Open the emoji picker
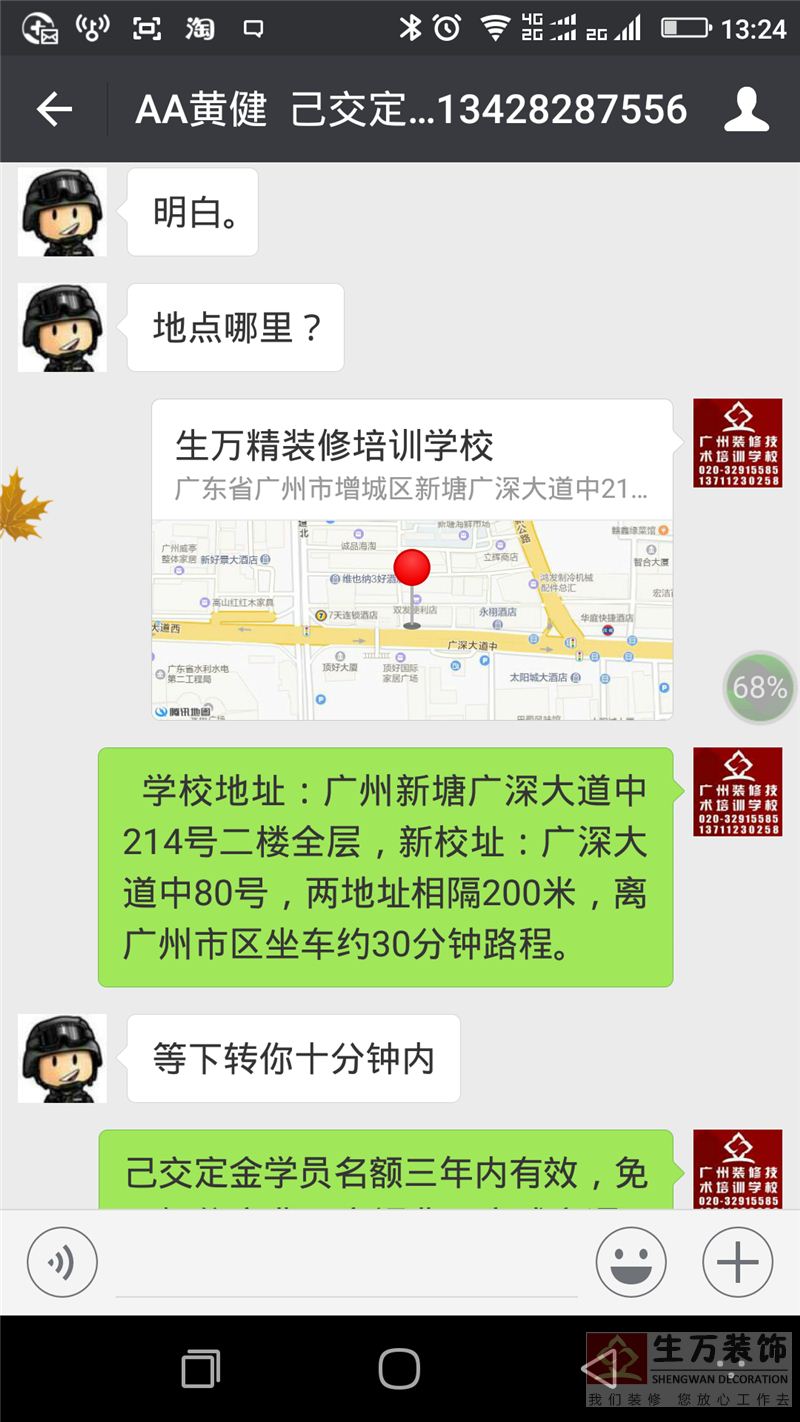The width and height of the screenshot is (800, 1422). [631, 1262]
